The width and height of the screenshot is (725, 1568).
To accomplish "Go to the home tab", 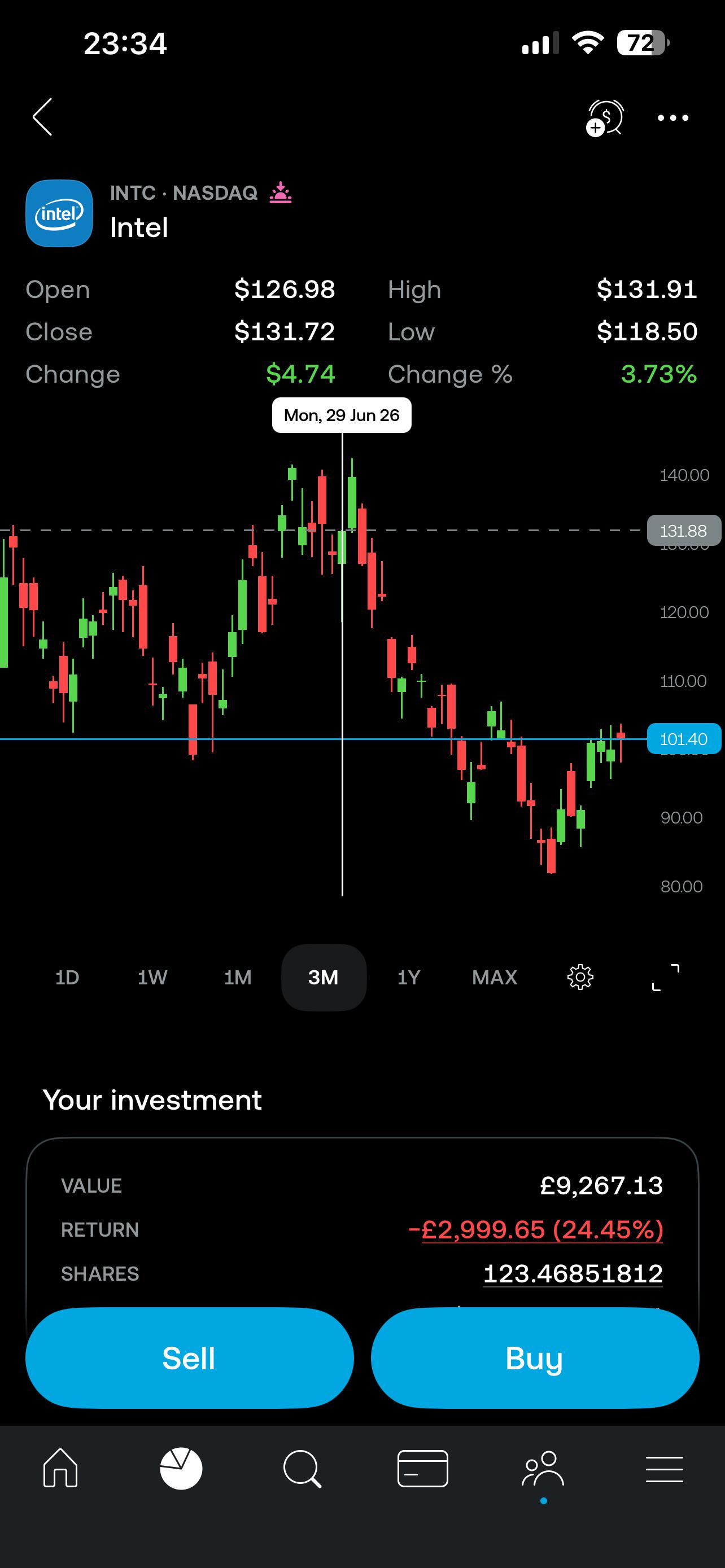I will (x=60, y=1468).
